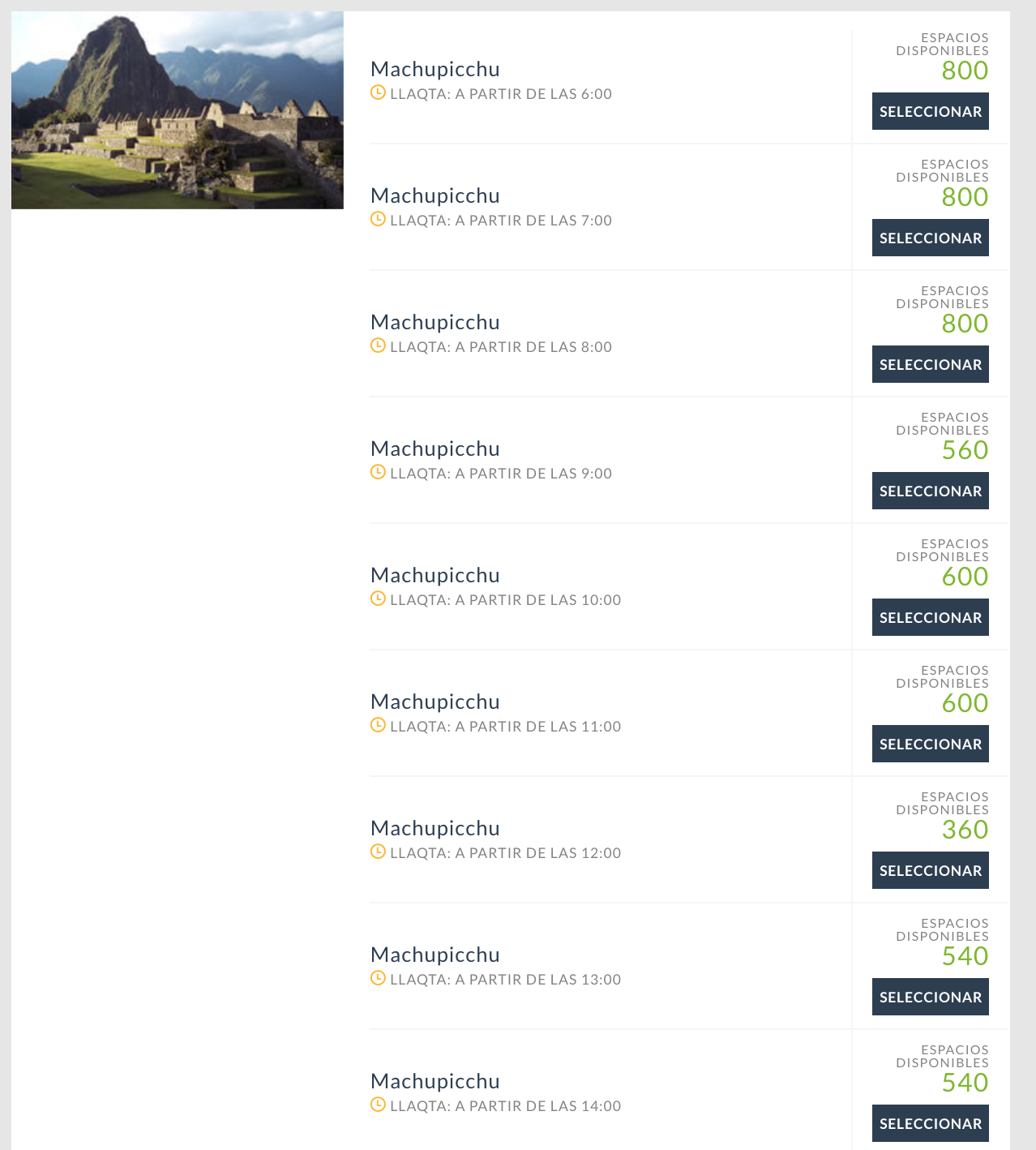Screen dimensions: 1036x1150
Task: Choose Seleccionar for the 11:00 slot
Action: [930, 744]
